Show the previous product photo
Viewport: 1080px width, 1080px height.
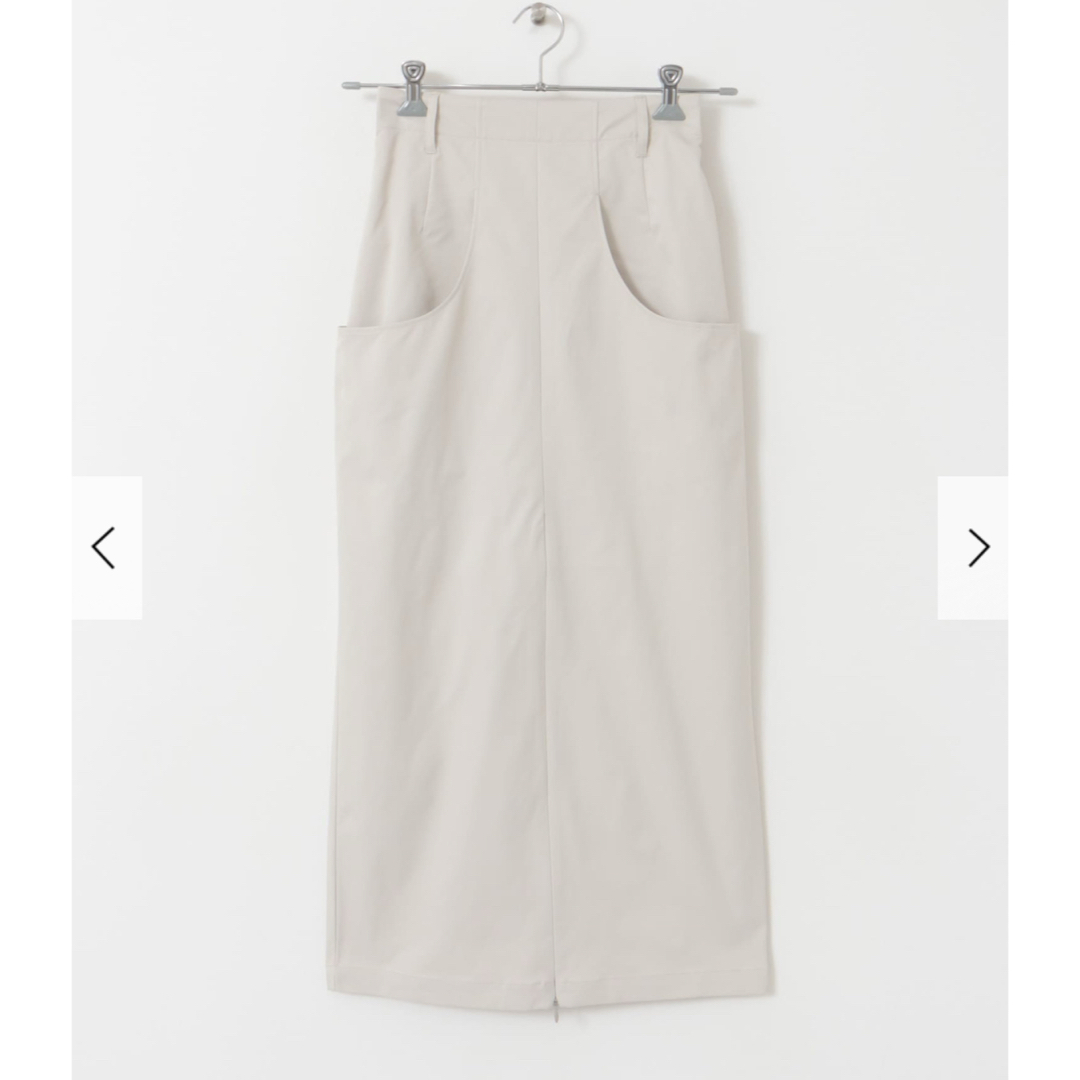(105, 548)
